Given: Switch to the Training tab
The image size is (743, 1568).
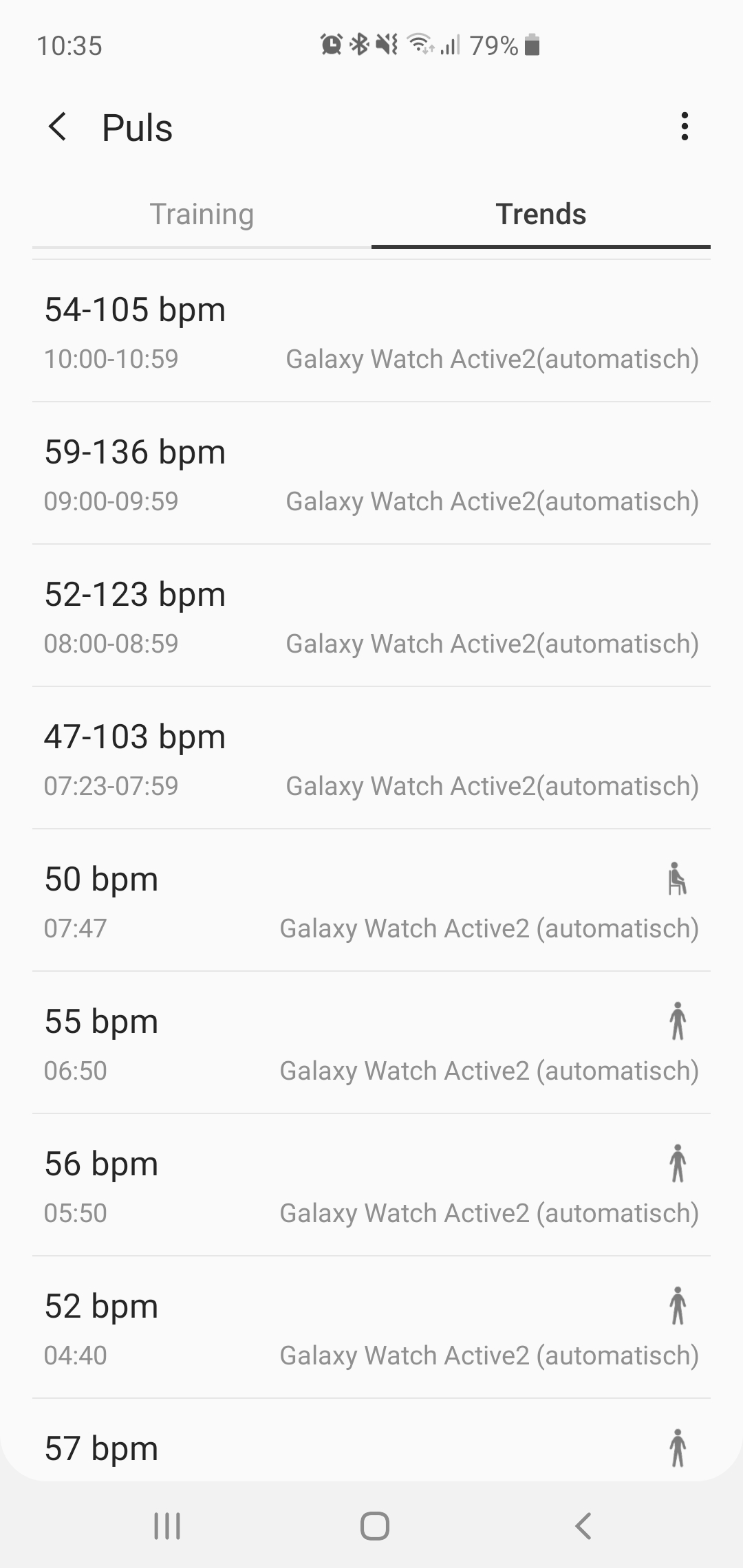Looking at the screenshot, I should coord(202,214).
